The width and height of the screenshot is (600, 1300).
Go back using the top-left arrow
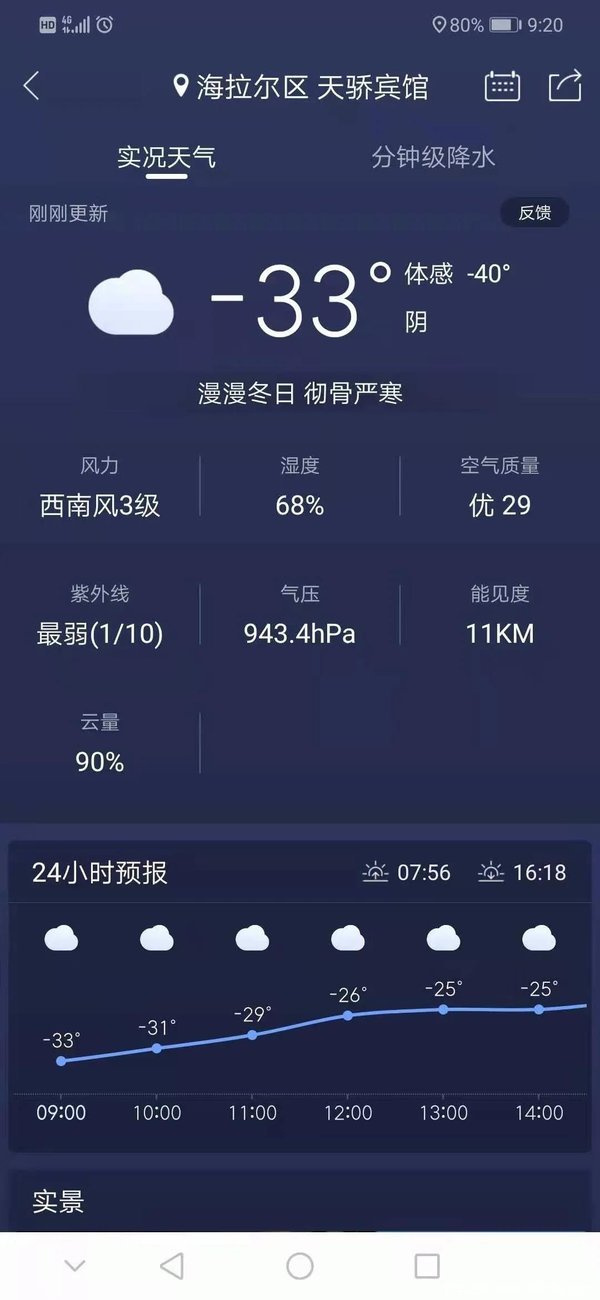32,86
